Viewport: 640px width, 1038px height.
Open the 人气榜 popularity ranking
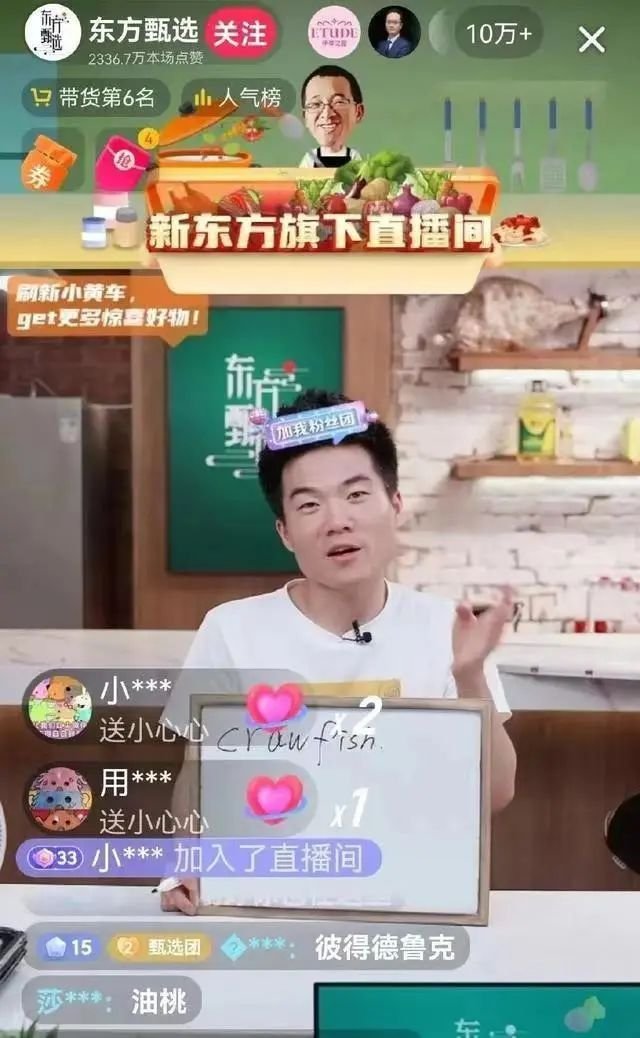(238, 98)
